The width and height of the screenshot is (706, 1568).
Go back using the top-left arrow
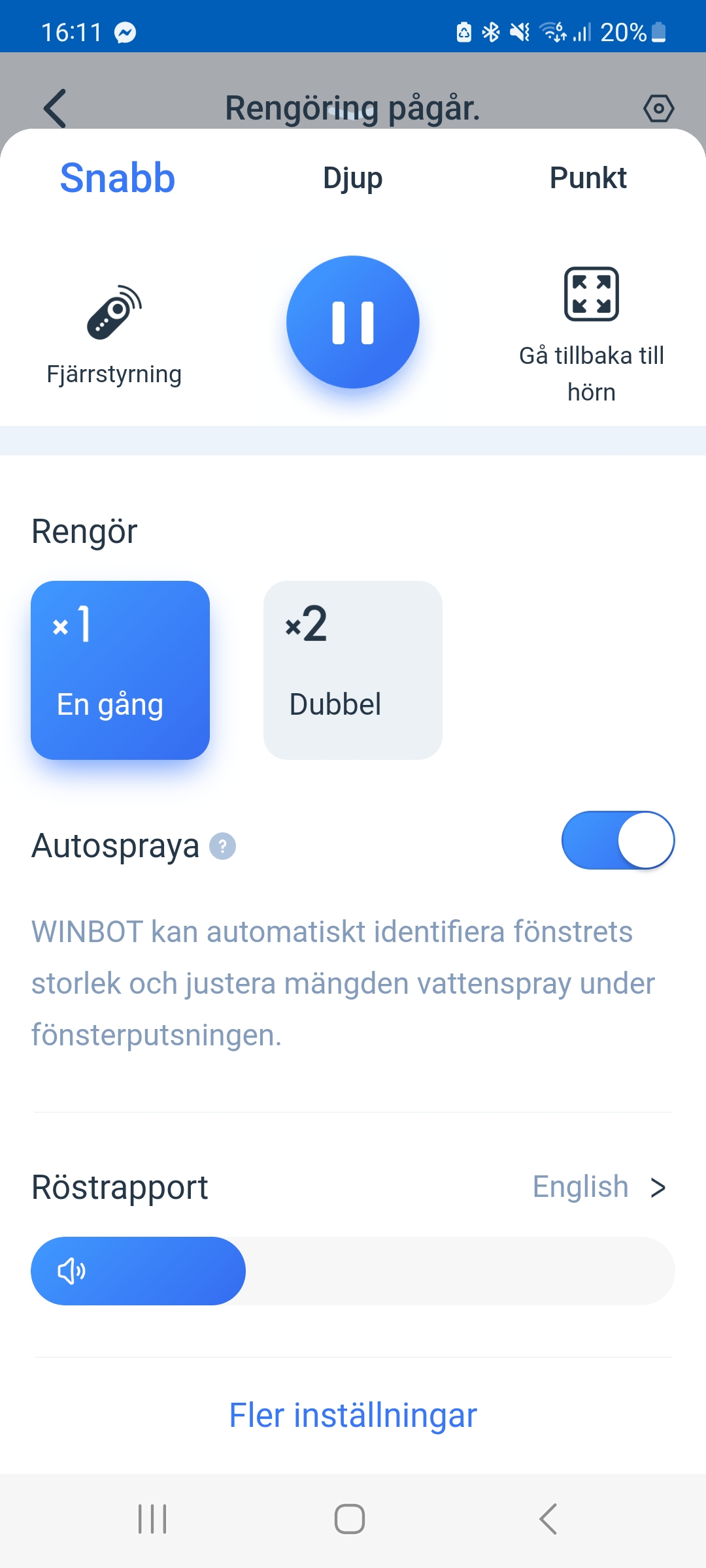[56, 108]
